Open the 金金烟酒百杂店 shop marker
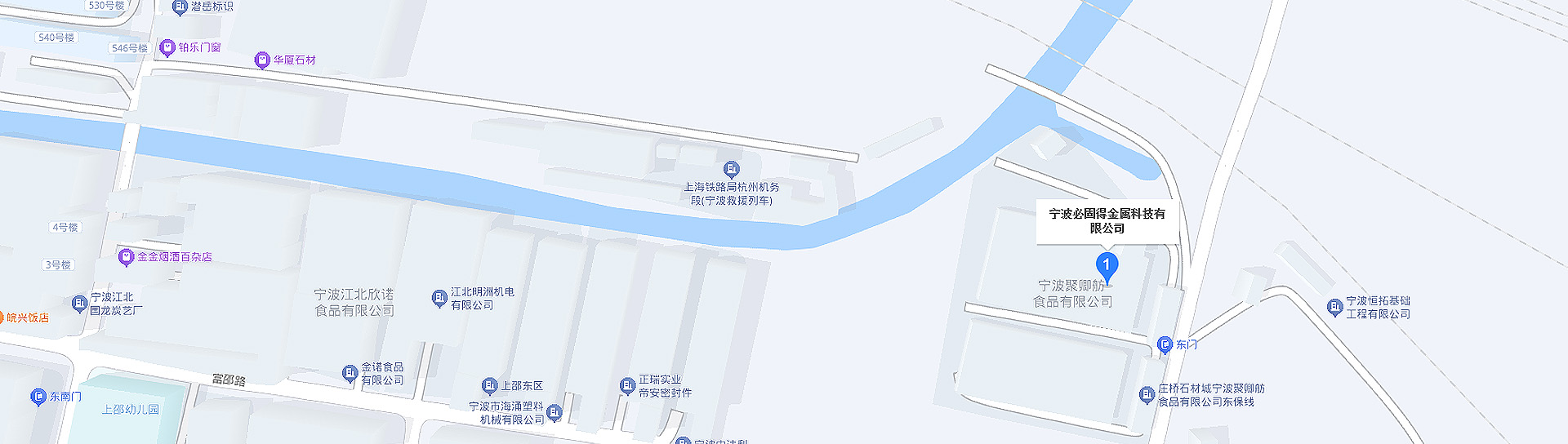The image size is (1568, 444). (x=127, y=257)
